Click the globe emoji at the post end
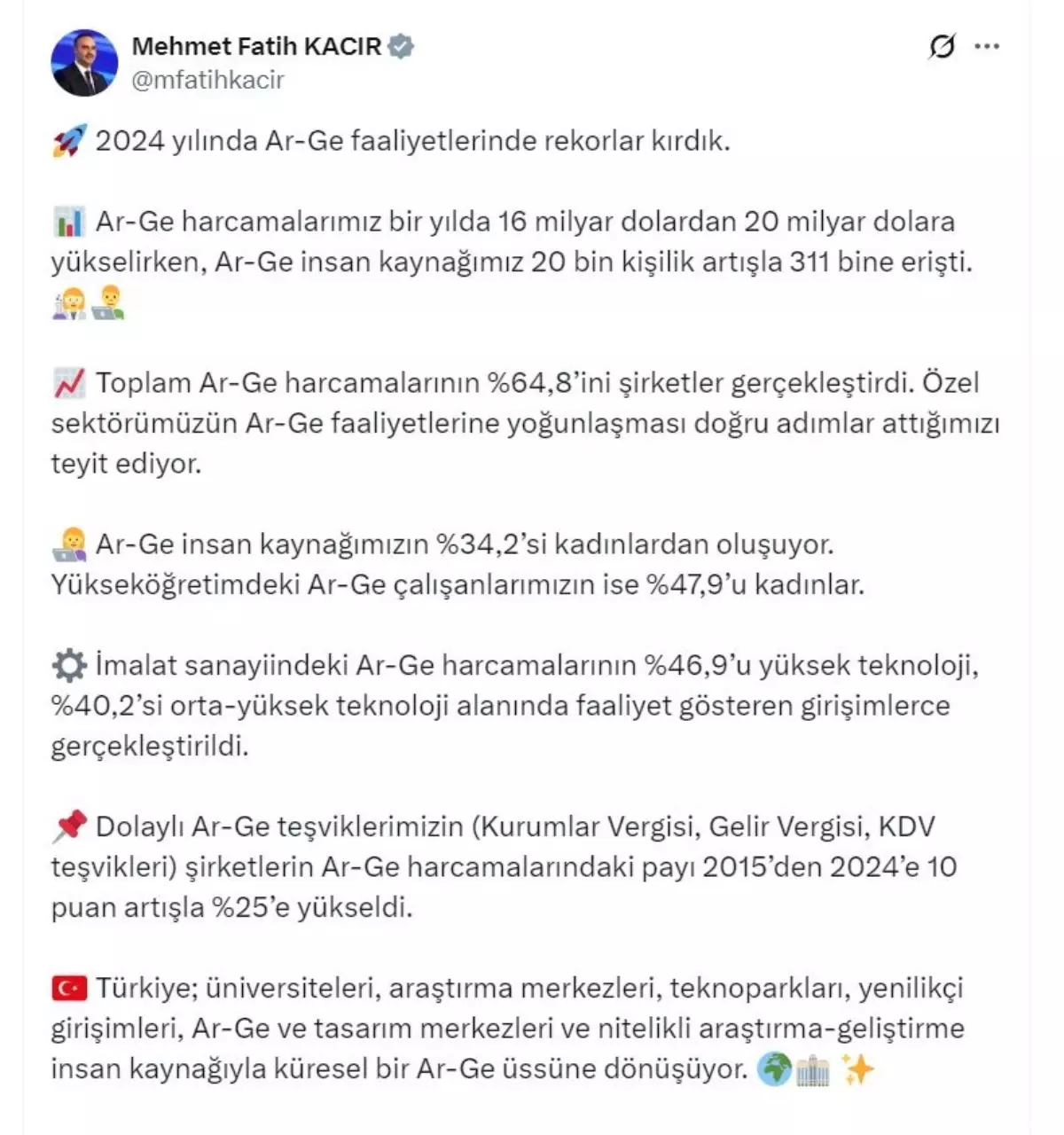 774,1071
